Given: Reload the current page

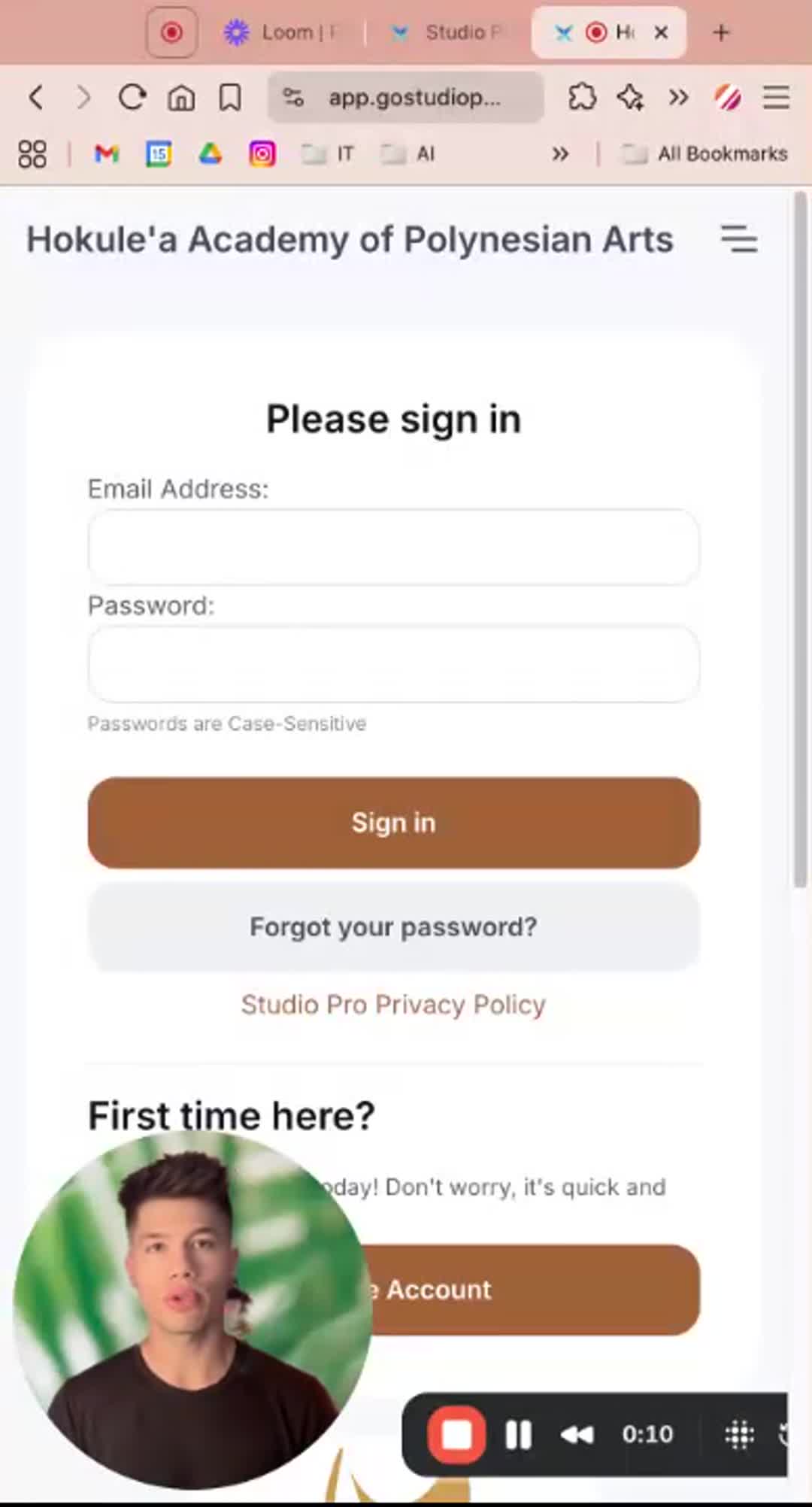Looking at the screenshot, I should 132,97.
